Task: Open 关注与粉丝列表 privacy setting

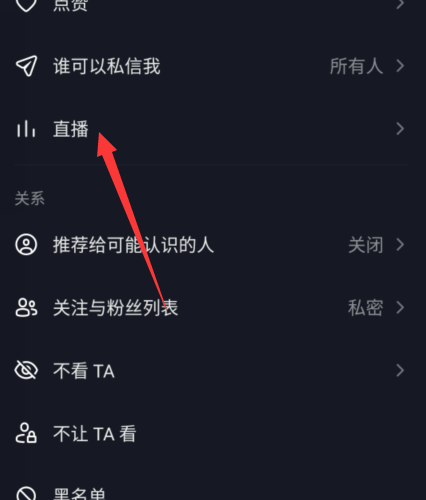Action: pyautogui.click(x=213, y=308)
